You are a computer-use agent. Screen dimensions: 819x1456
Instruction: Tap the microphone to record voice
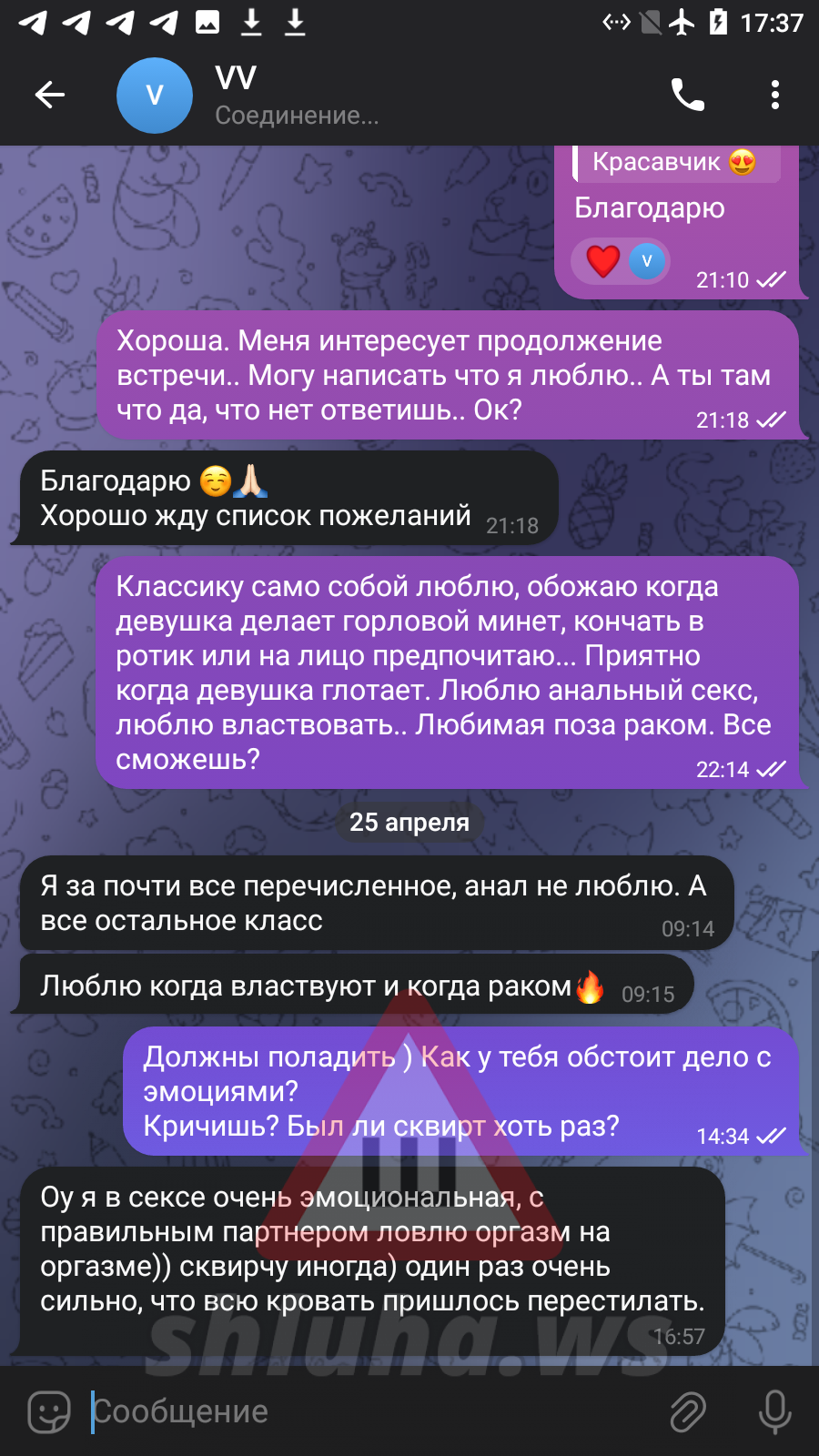point(774,1411)
